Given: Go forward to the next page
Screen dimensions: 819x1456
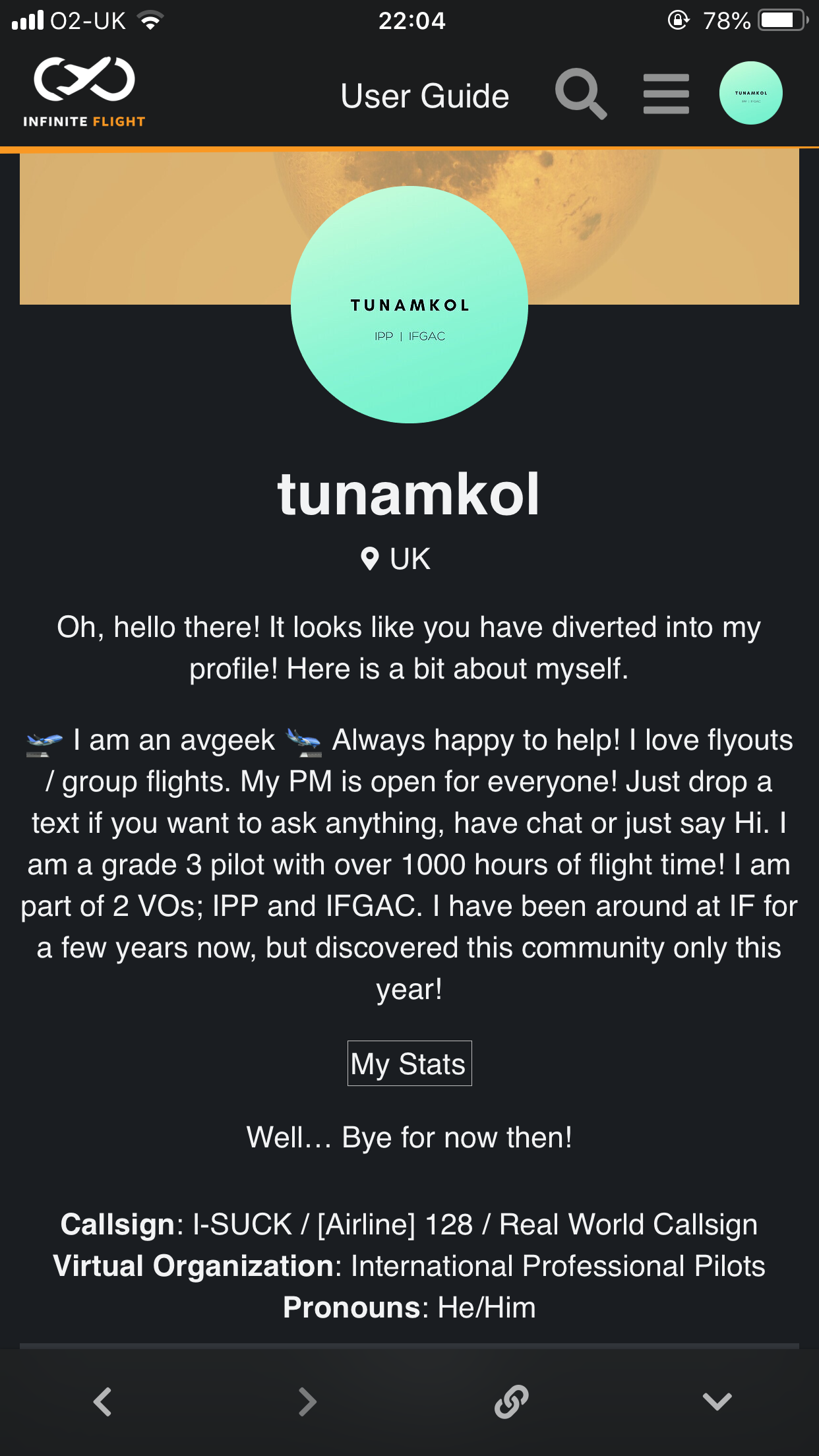Looking at the screenshot, I should pyautogui.click(x=307, y=1402).
